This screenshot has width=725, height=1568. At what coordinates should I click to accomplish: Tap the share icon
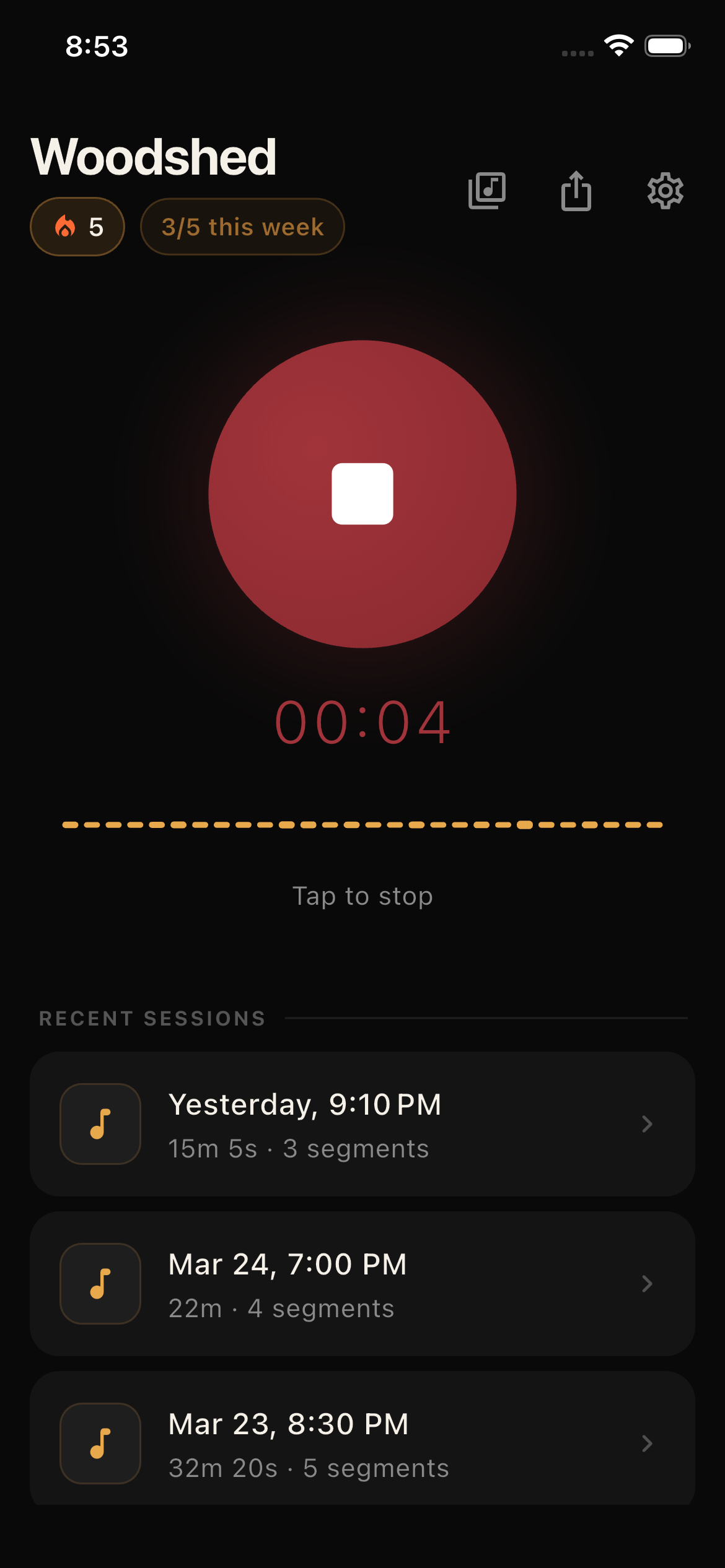(x=576, y=191)
